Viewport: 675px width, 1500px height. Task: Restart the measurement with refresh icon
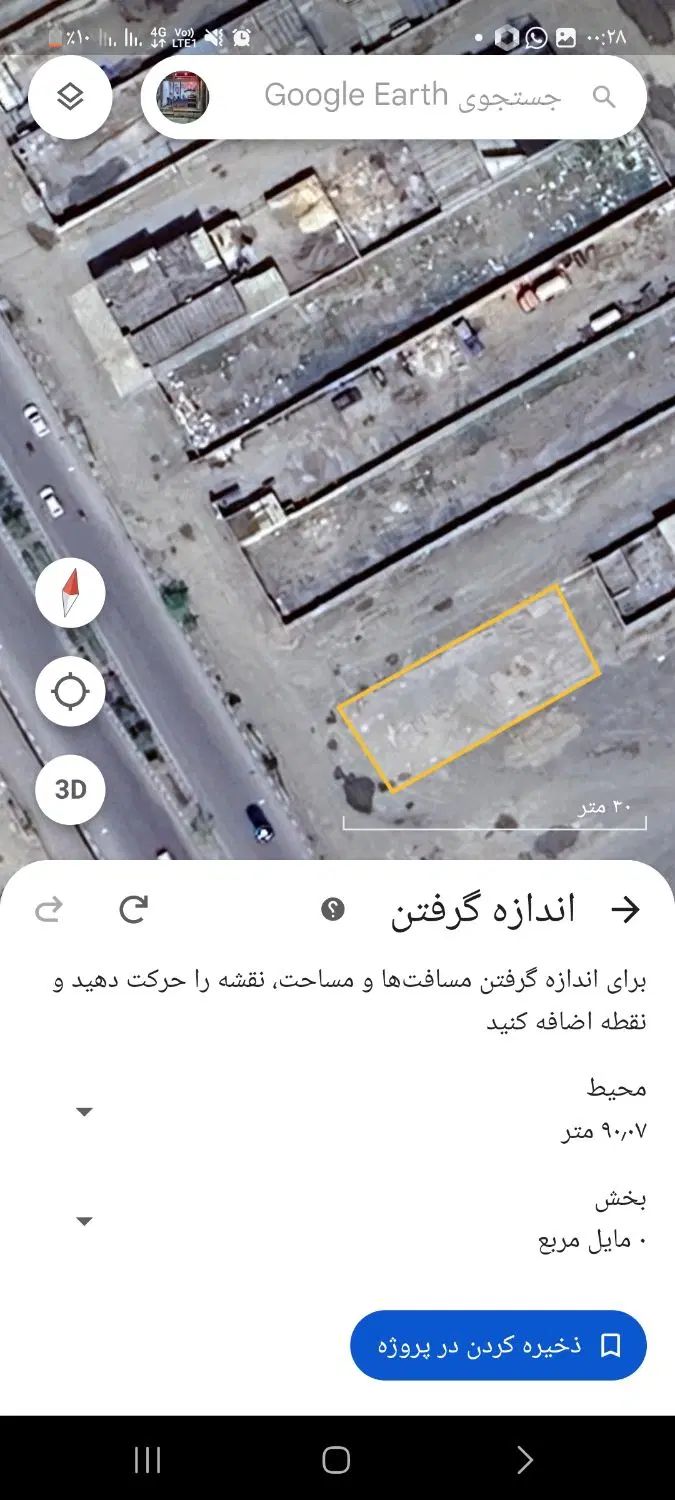coord(133,909)
